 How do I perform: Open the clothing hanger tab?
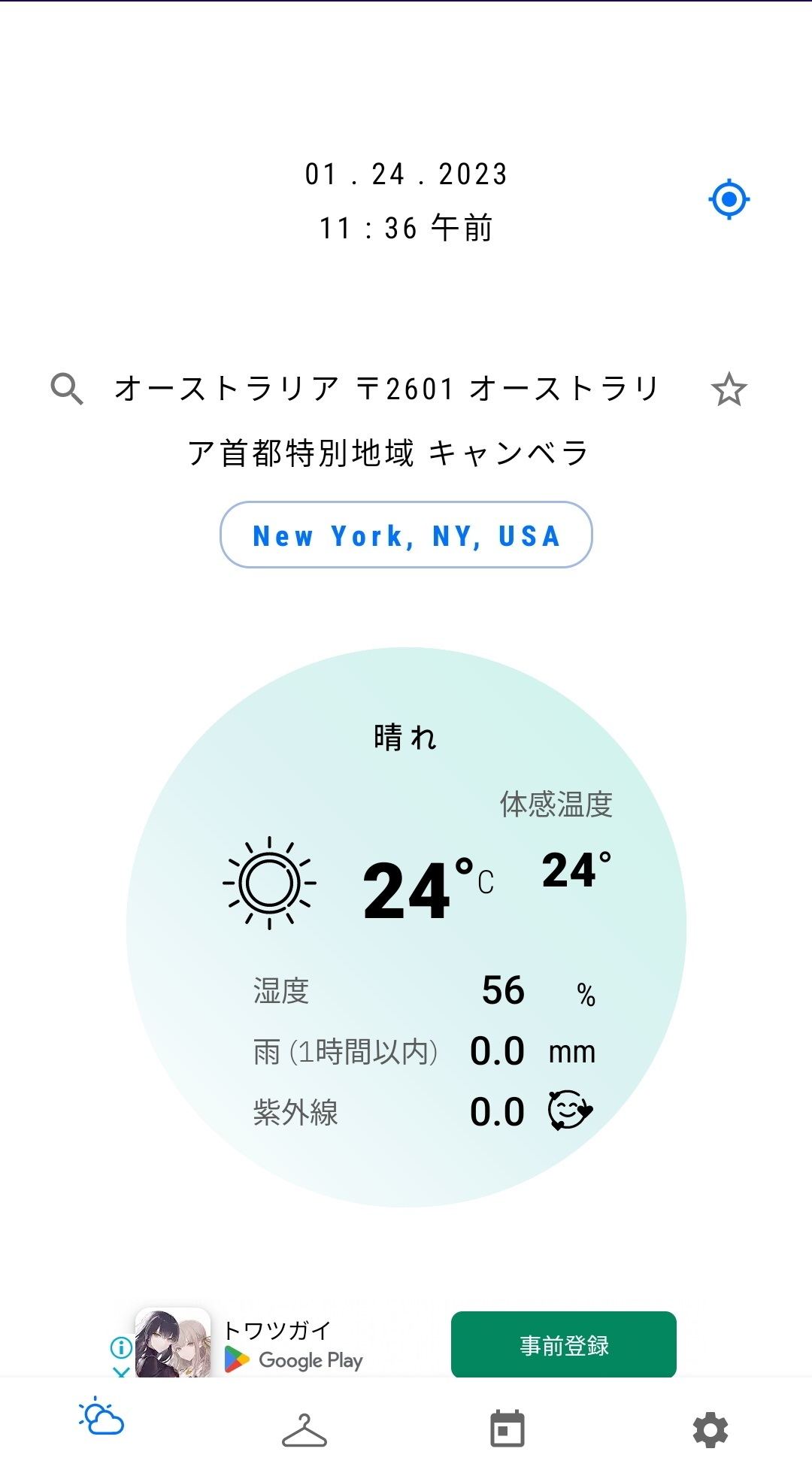(304, 1430)
